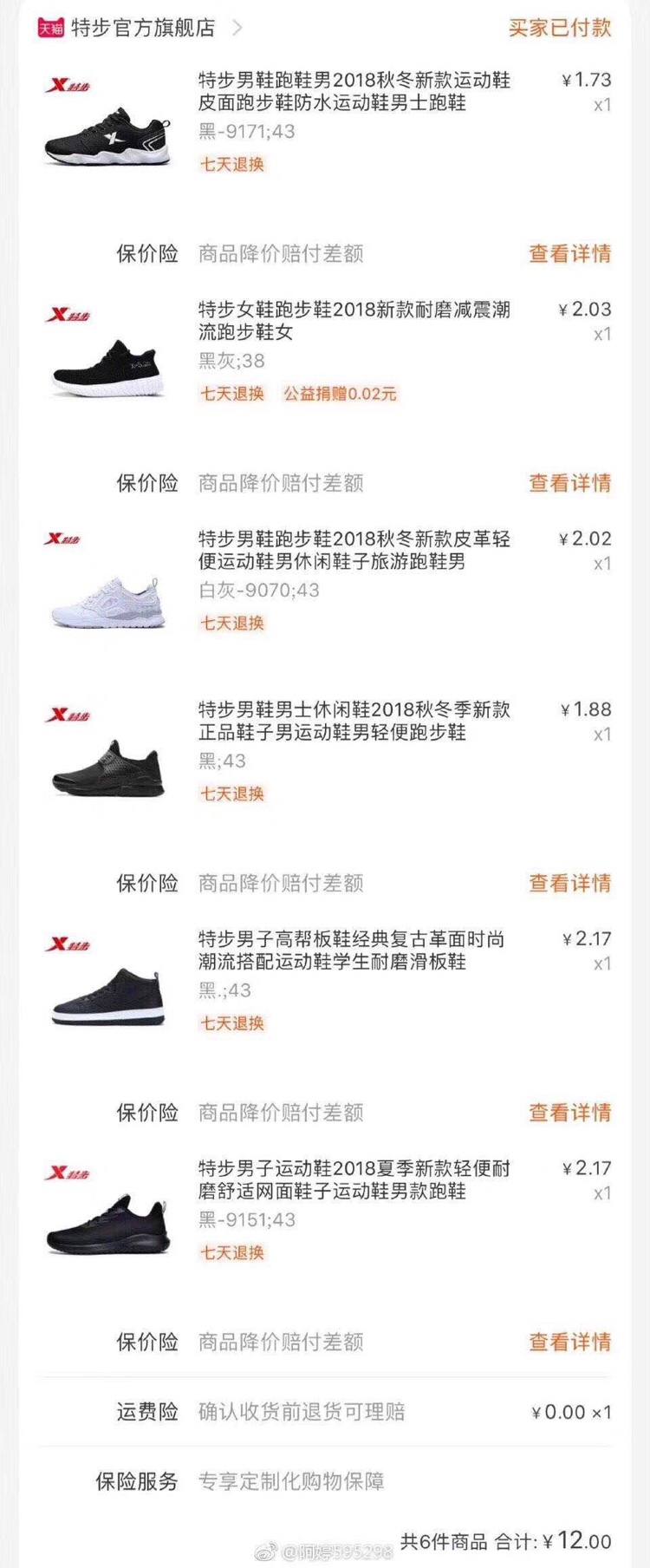Tap 查看详情 under the 黑灰;38 shoe
This screenshot has height=1568, width=650.
(569, 483)
